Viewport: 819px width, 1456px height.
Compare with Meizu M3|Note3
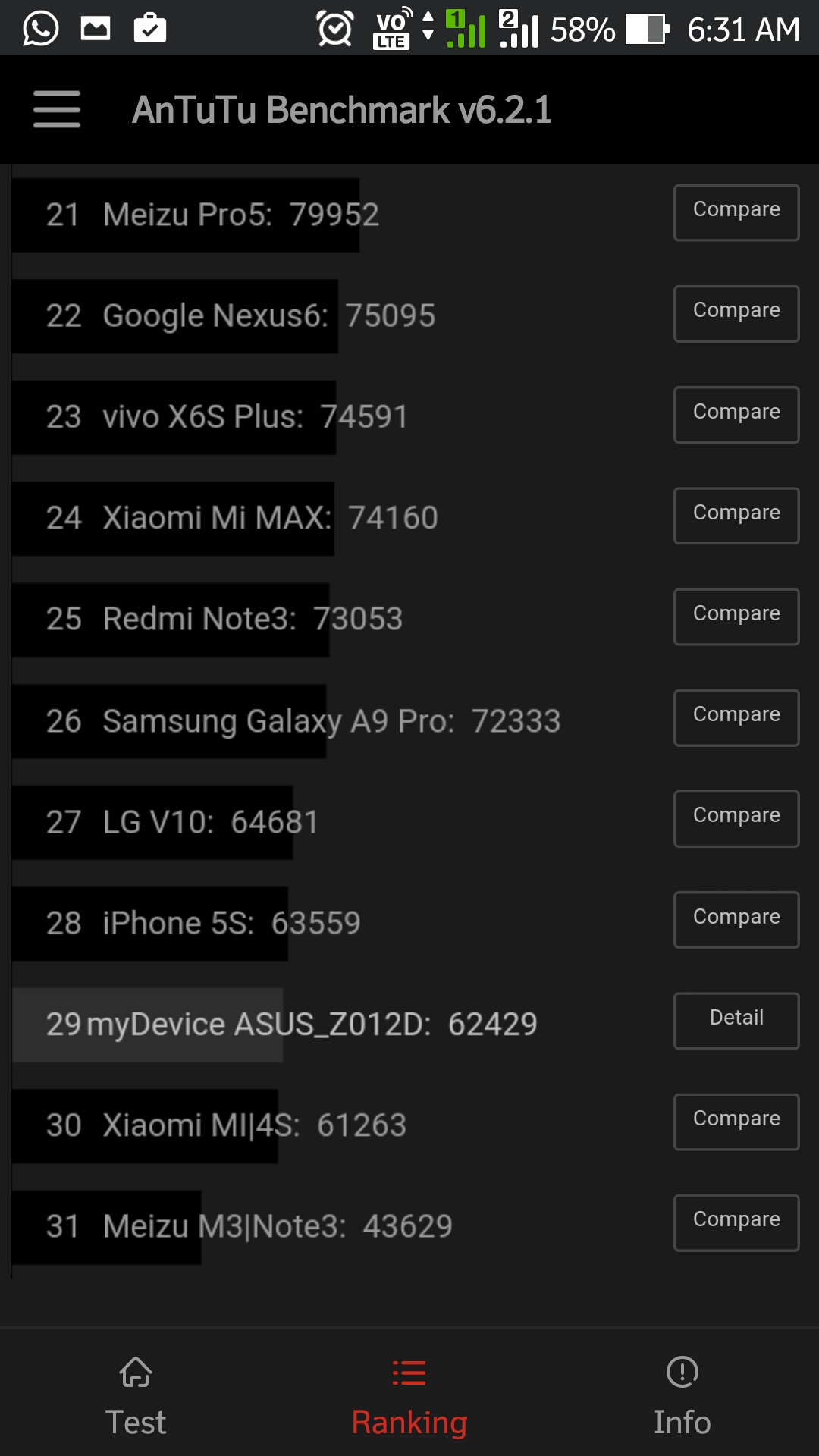click(x=736, y=1222)
